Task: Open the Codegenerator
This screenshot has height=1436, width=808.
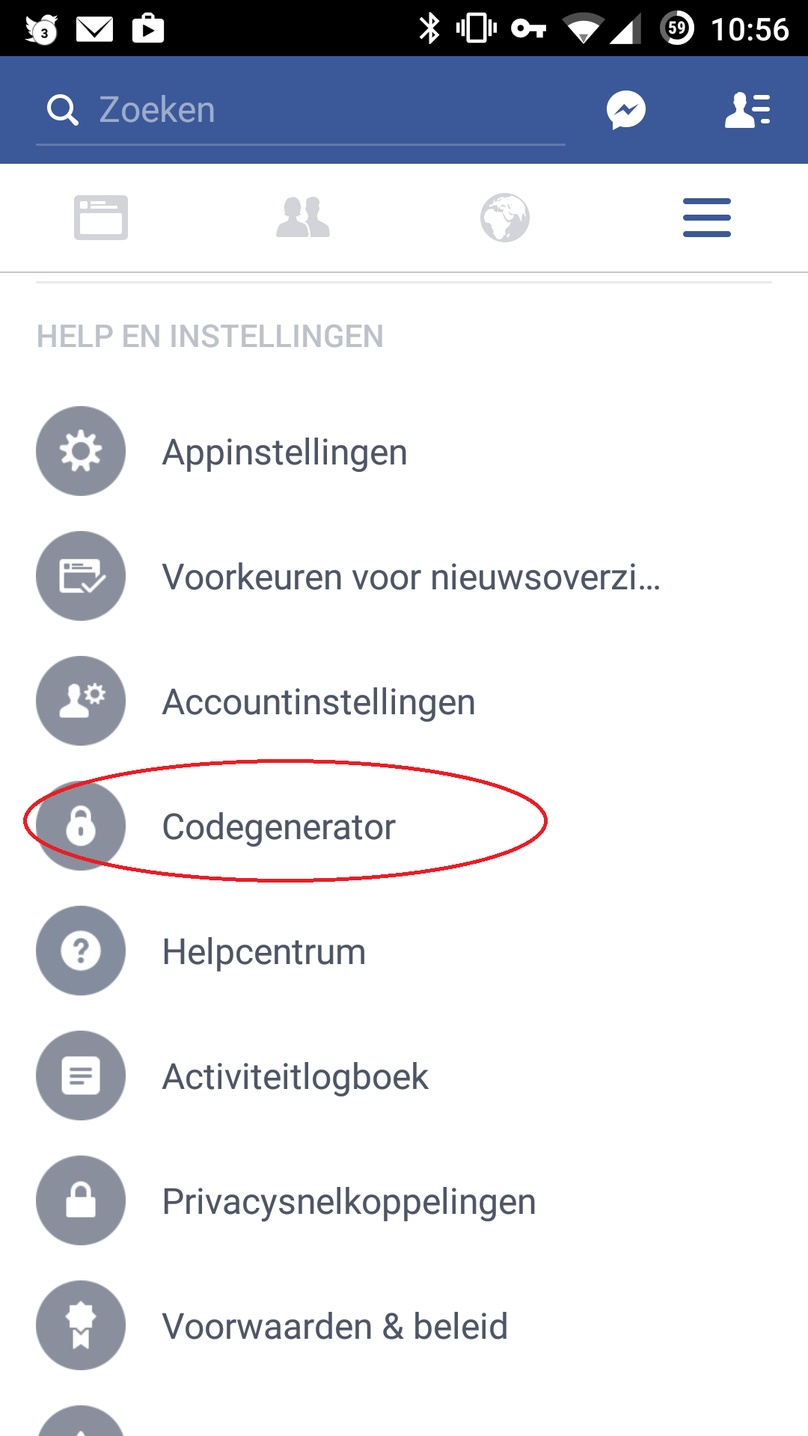Action: click(x=404, y=827)
